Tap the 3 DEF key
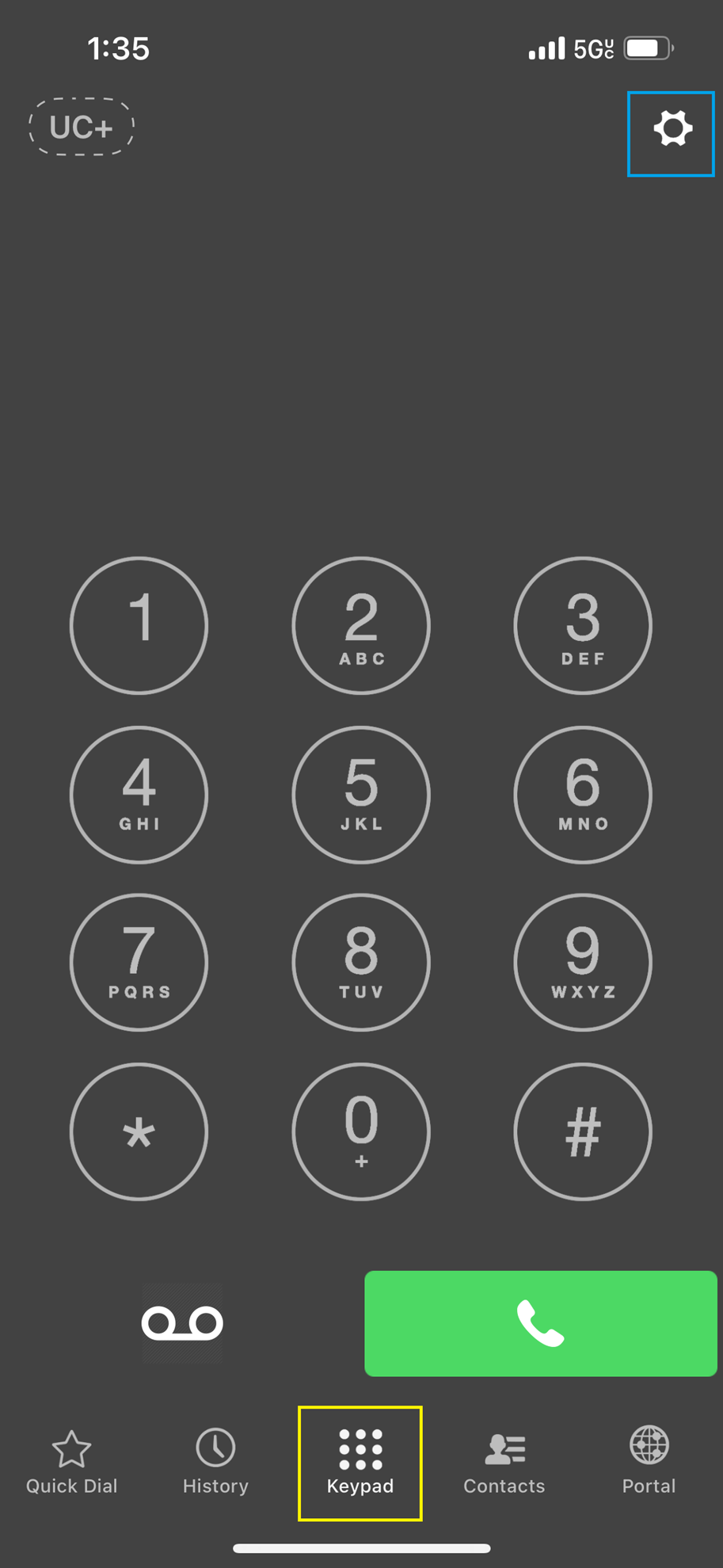 [583, 625]
